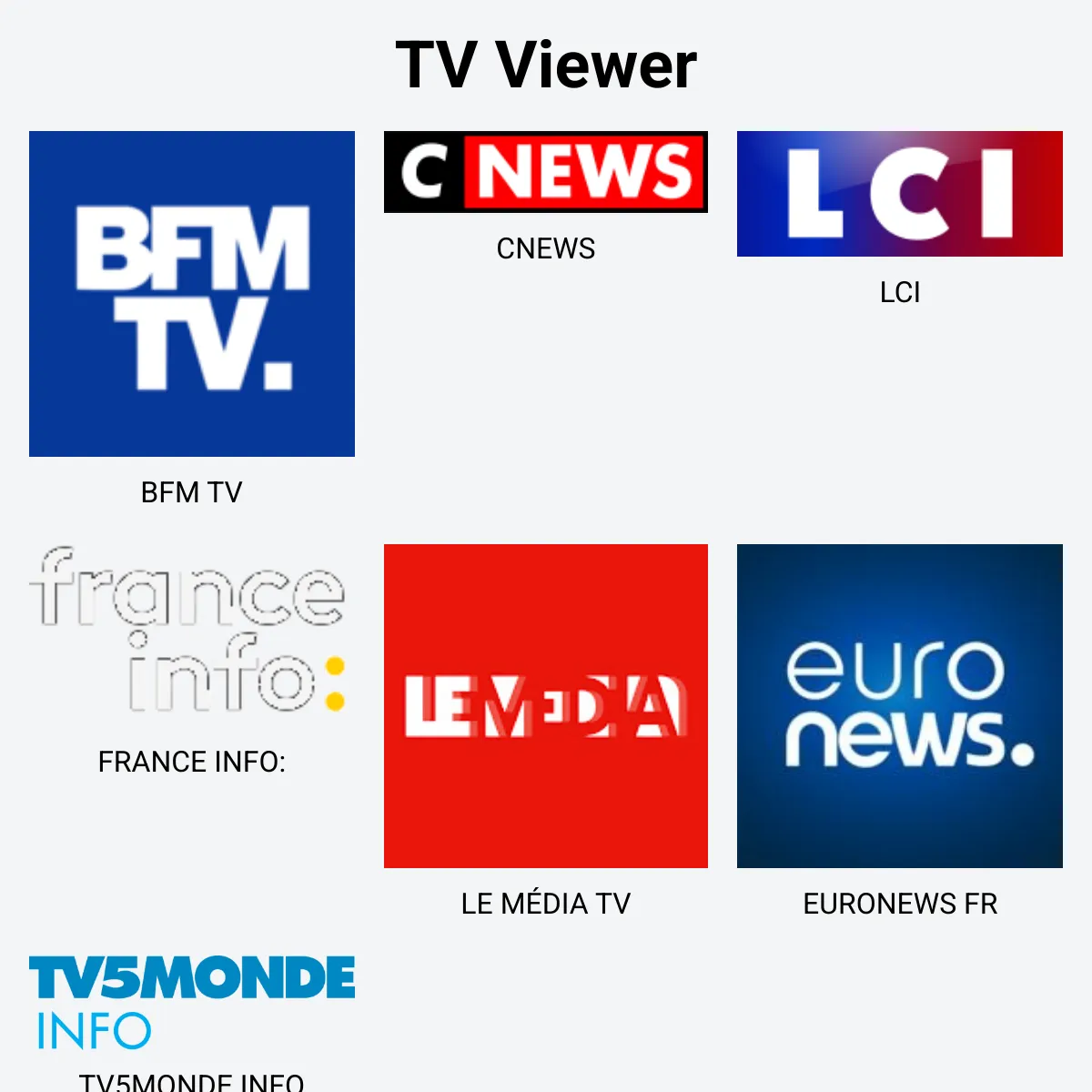Image resolution: width=1092 pixels, height=1092 pixels.
Task: Open the BFM TV channel
Action: point(191,294)
